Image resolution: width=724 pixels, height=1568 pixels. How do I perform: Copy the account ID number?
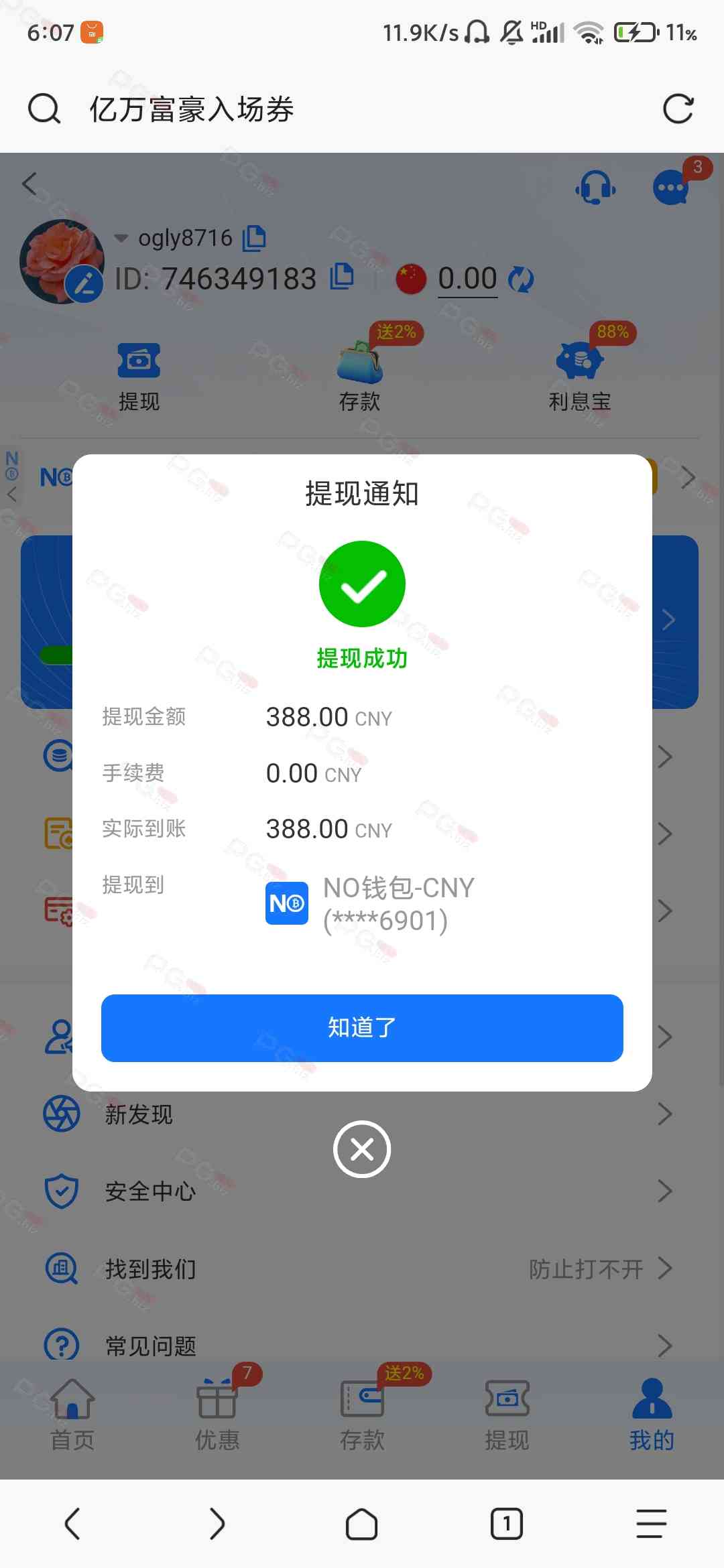[x=342, y=276]
